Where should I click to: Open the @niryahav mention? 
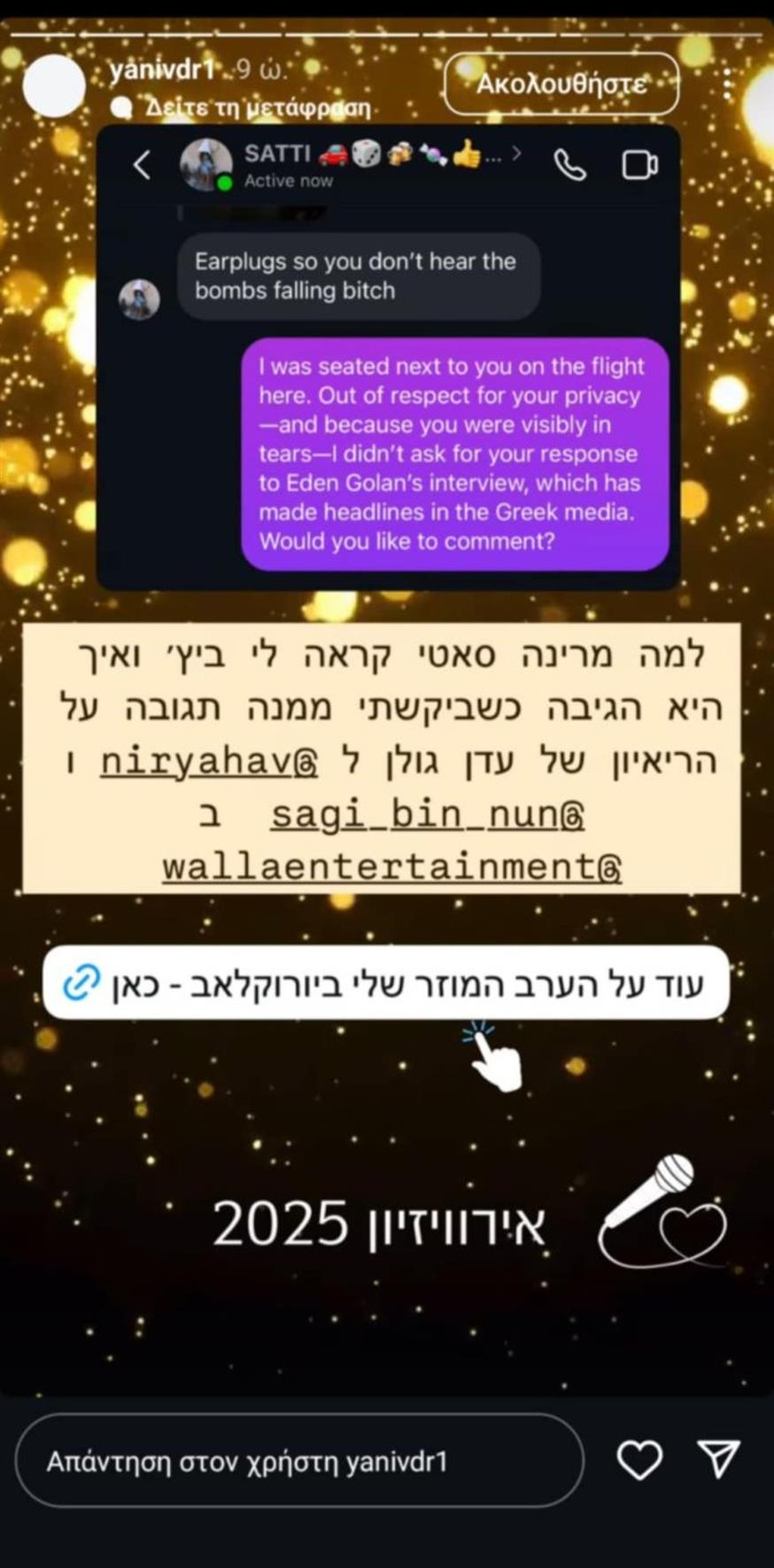(208, 762)
